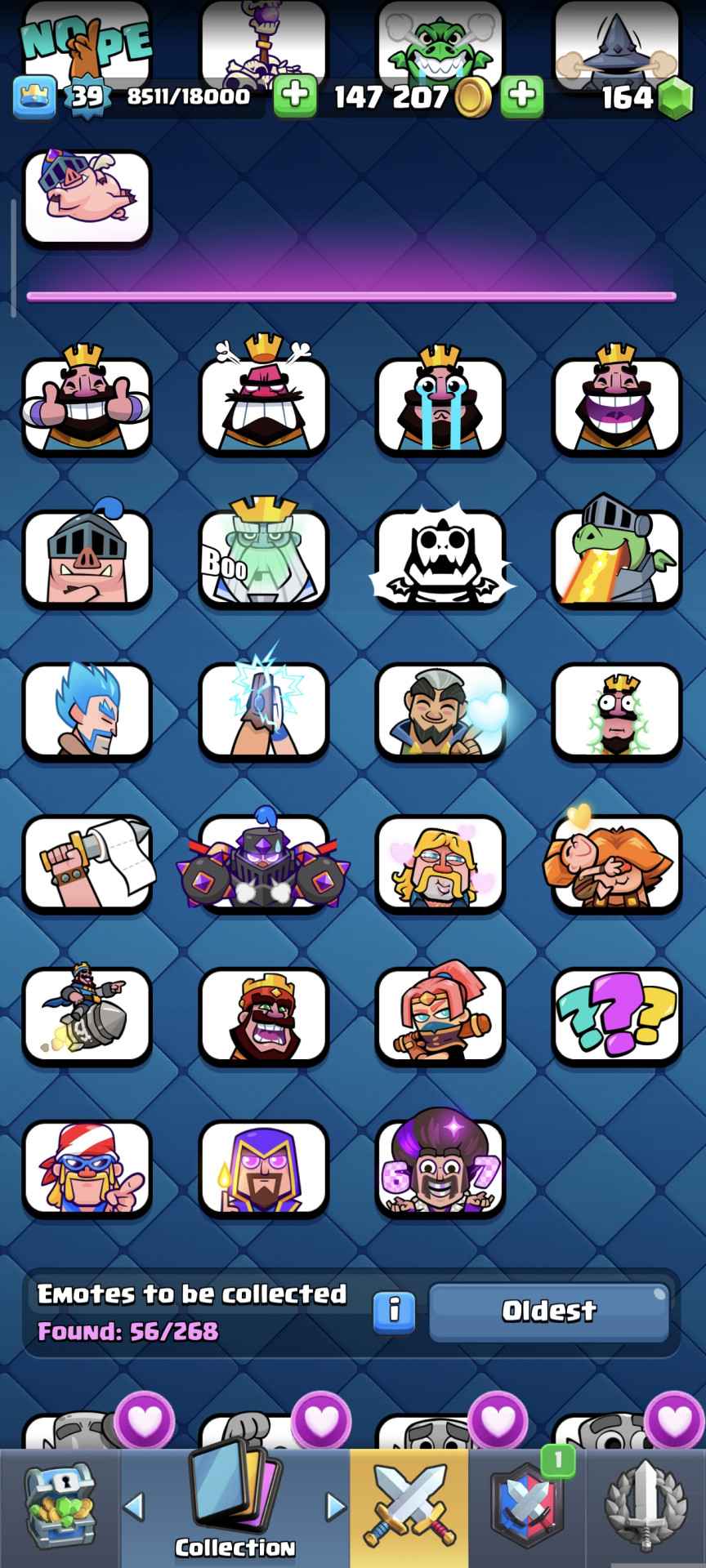Choose the fire-breathing baby dragon emote
Screen dimensions: 706x1568
pyautogui.click(x=617, y=557)
